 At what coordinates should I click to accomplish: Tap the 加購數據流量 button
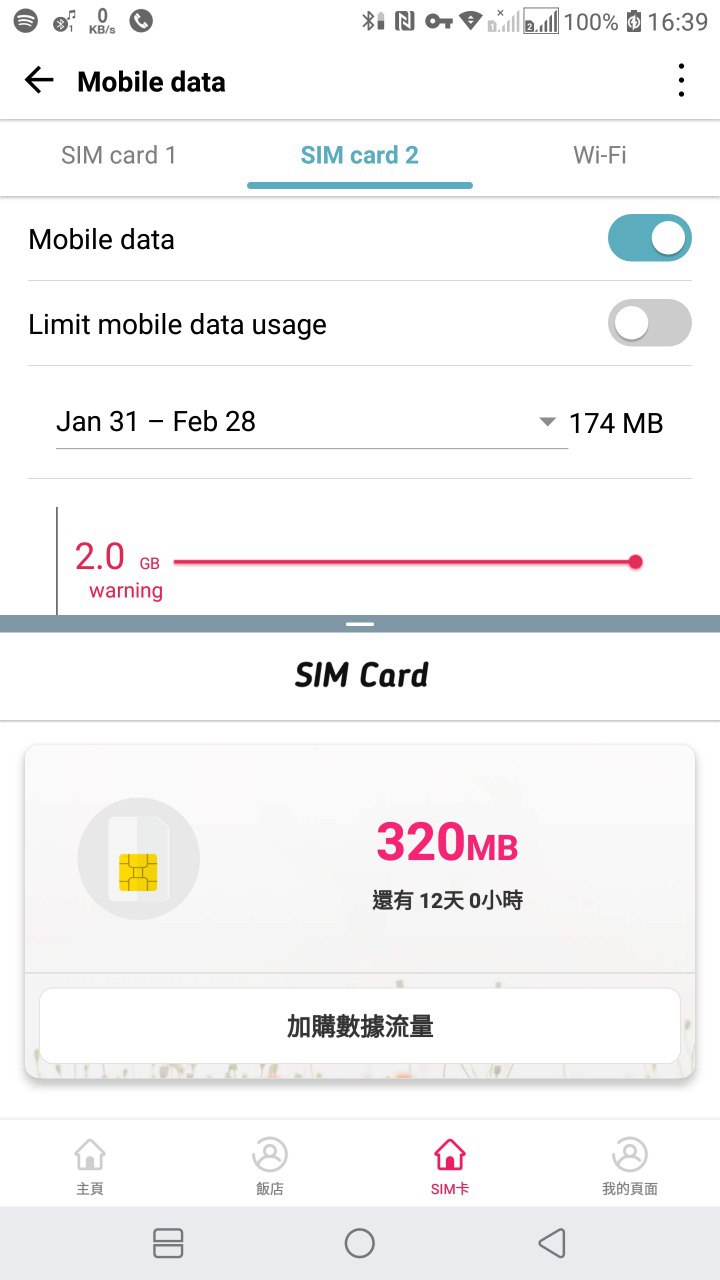click(360, 1026)
